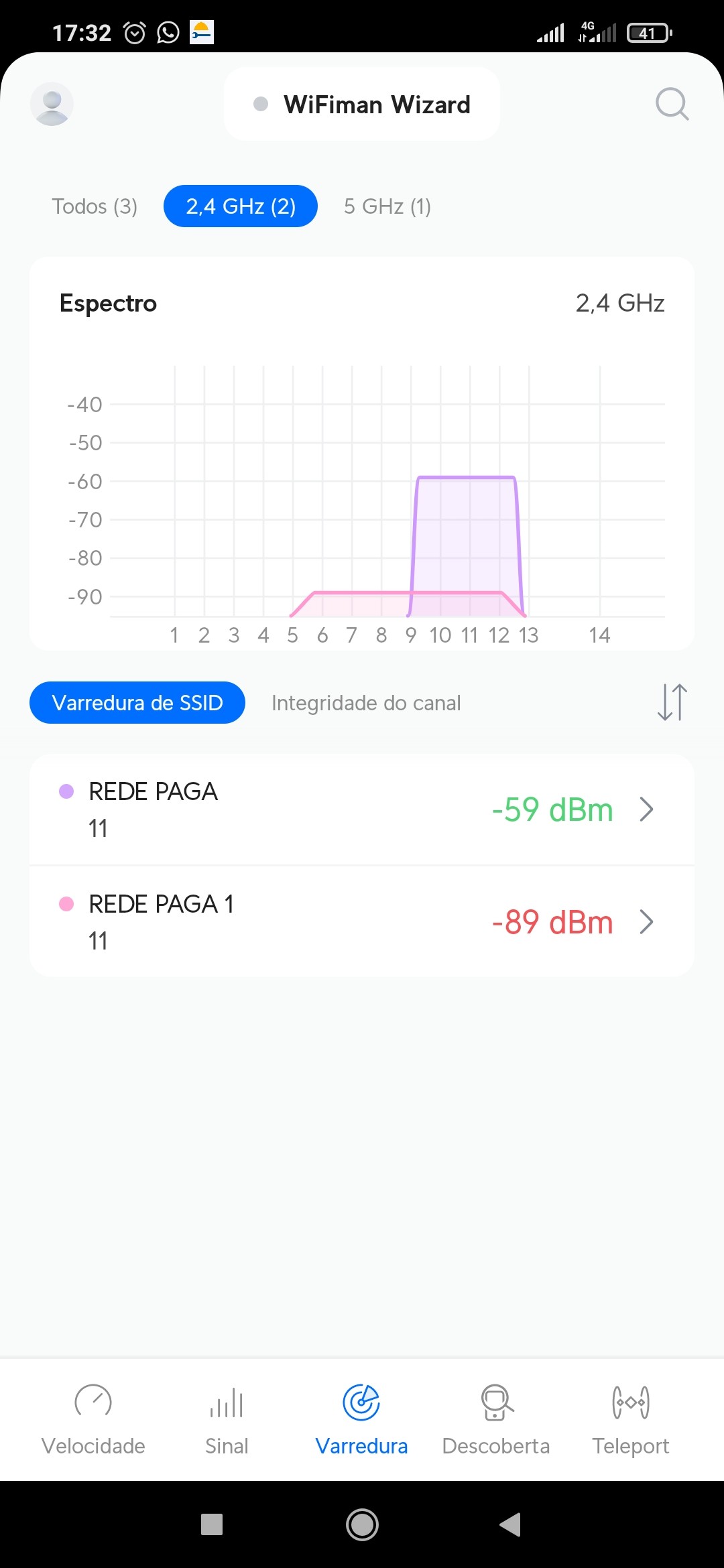The height and width of the screenshot is (1568, 724).
Task: Change the network sort order
Action: (672, 702)
